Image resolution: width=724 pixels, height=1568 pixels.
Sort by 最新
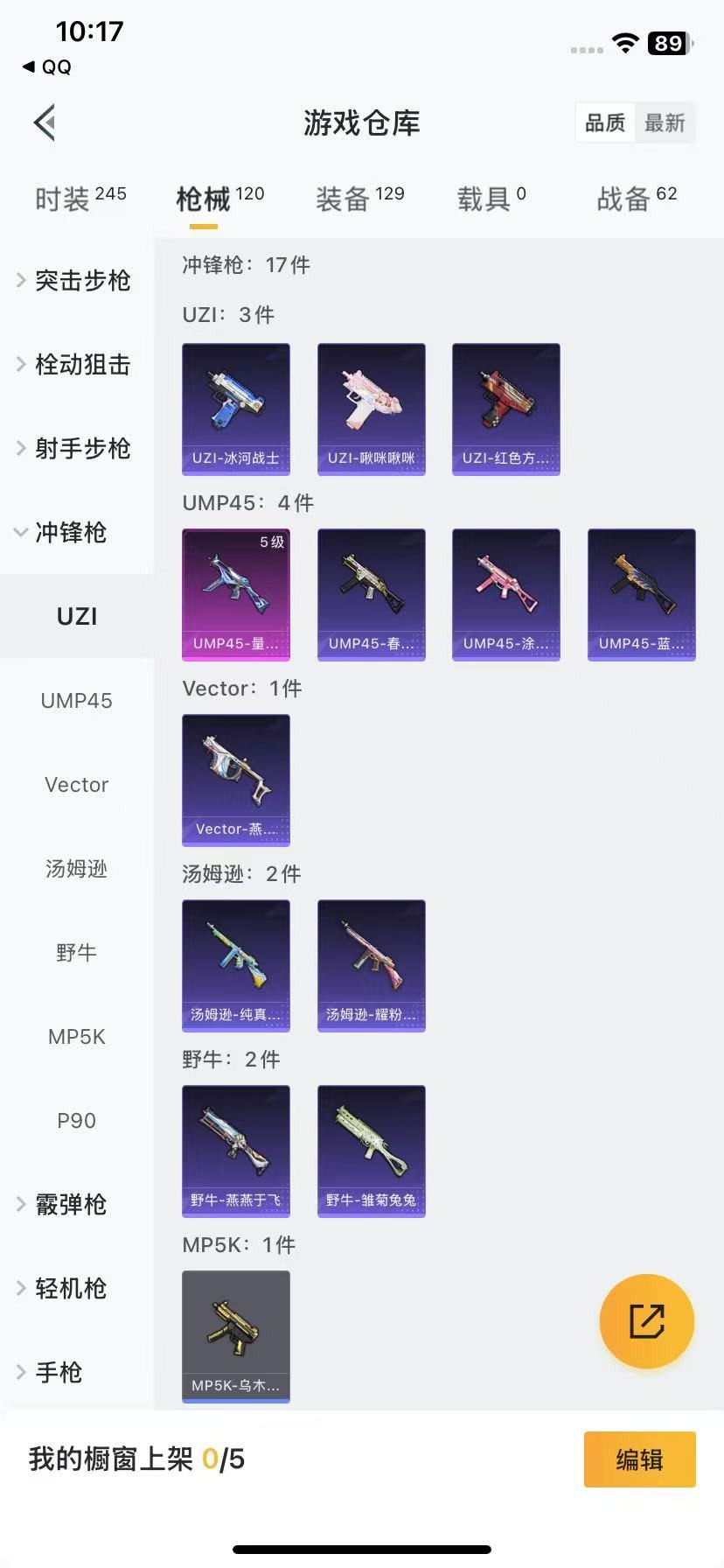[x=665, y=122]
